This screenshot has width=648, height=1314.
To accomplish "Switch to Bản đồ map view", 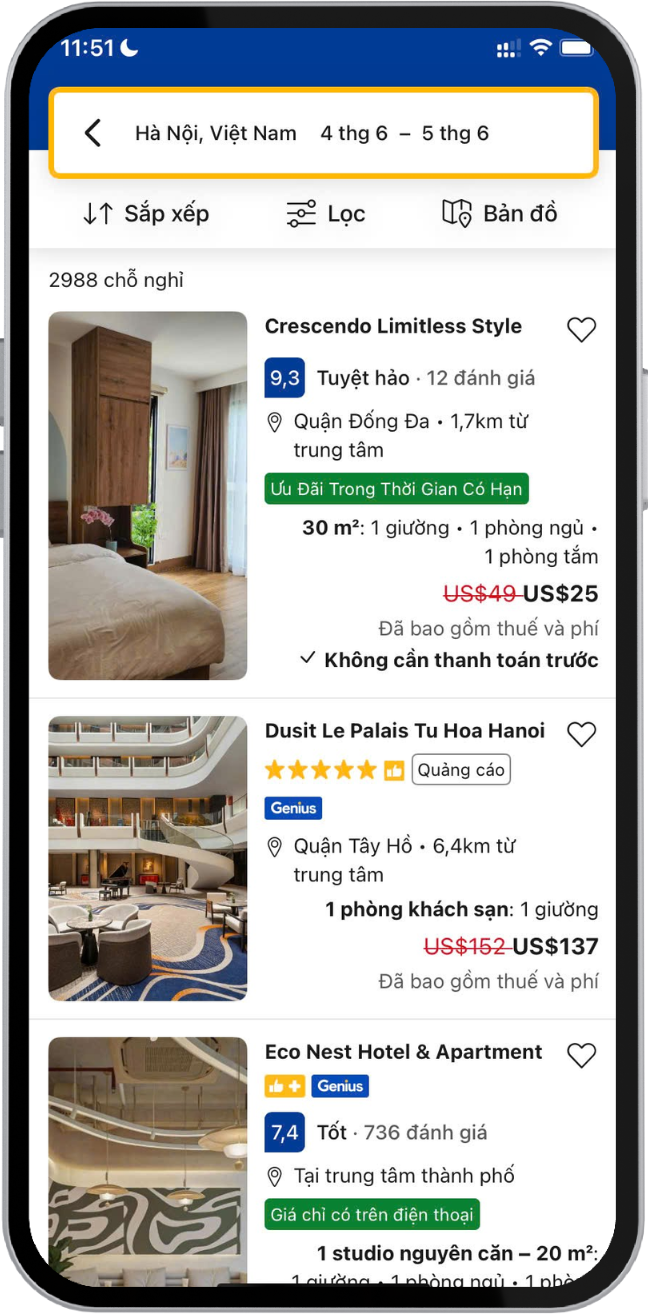I will coord(499,213).
